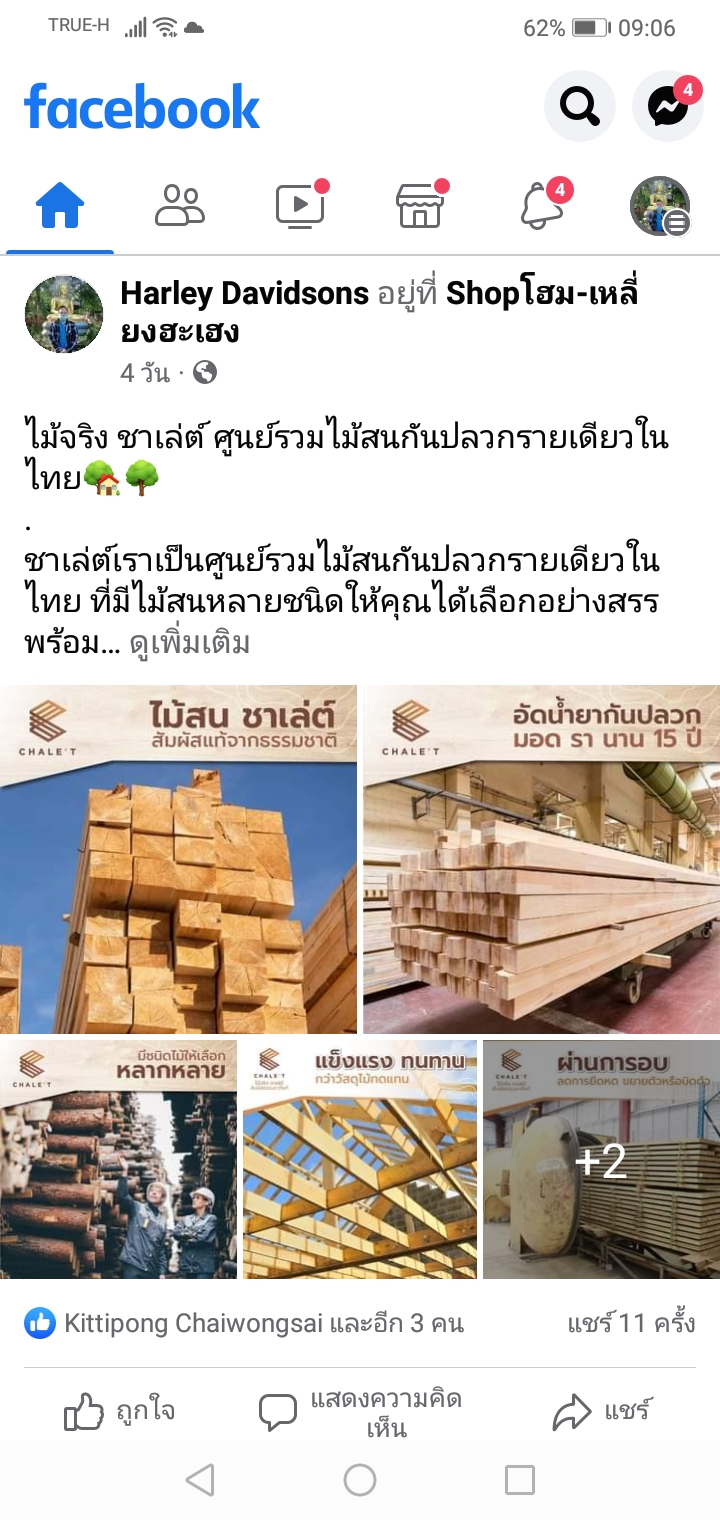Go back using system navigation bar
720x1520 pixels.
click(x=200, y=1480)
